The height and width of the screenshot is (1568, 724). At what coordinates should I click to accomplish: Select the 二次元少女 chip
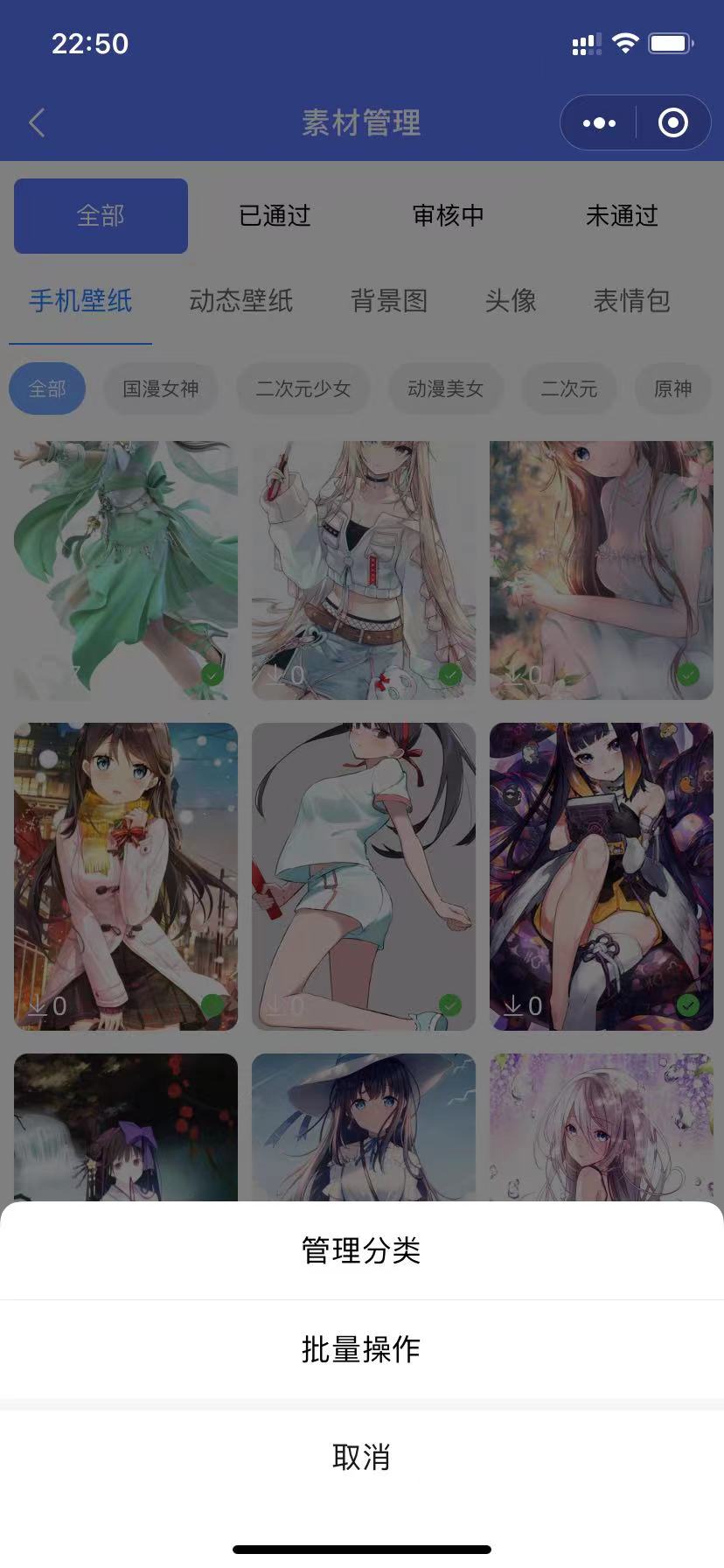tap(303, 388)
